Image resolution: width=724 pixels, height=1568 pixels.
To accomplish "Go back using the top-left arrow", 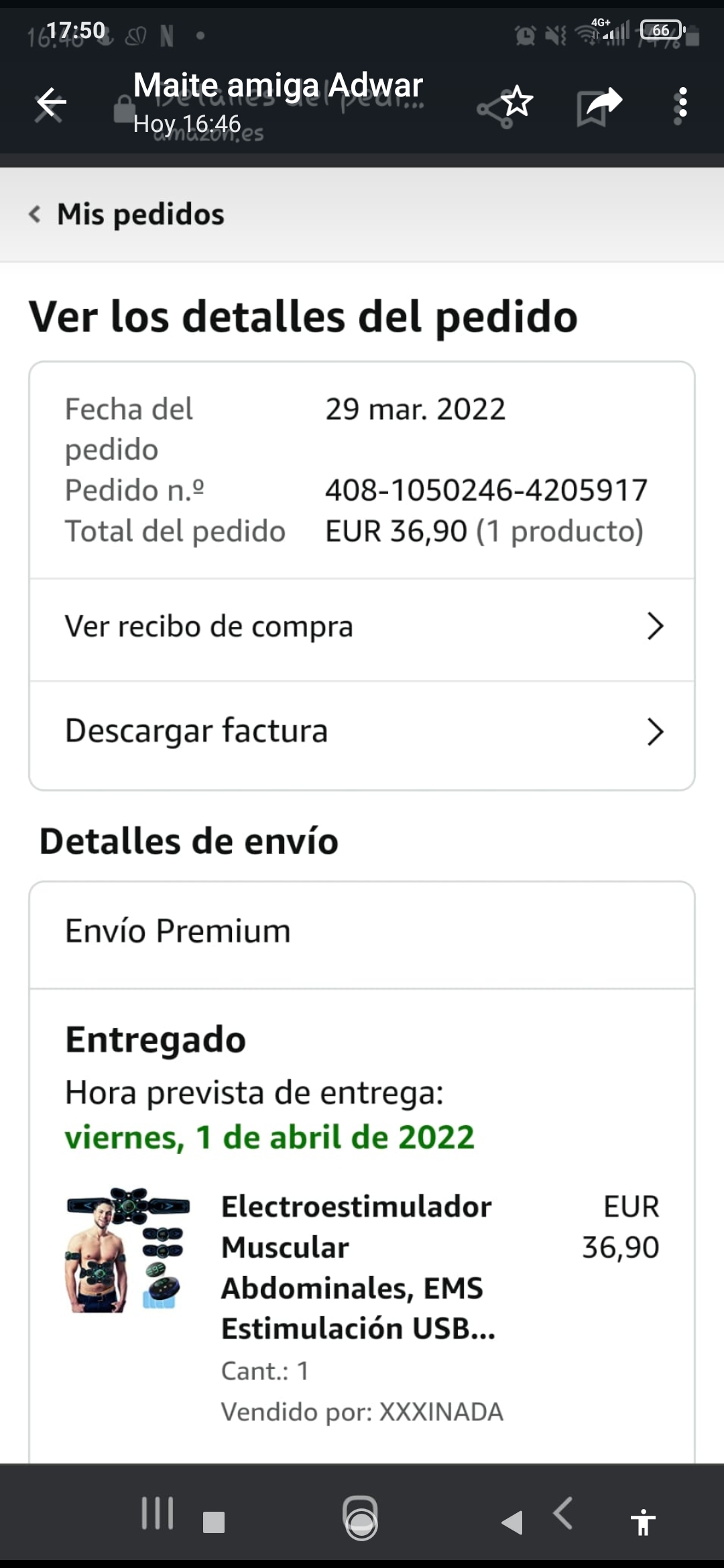I will pyautogui.click(x=51, y=103).
